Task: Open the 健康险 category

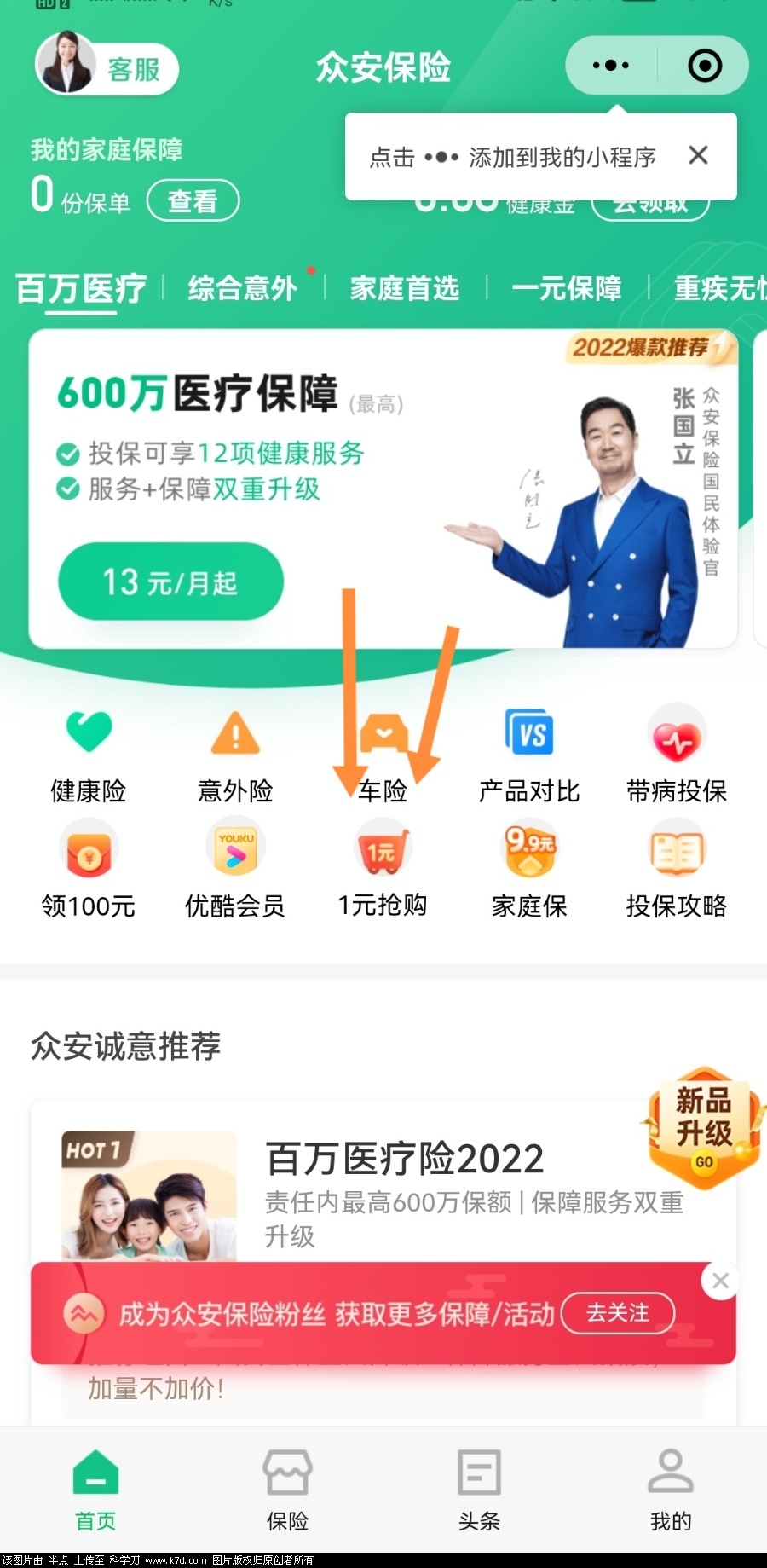Action: coord(89,755)
